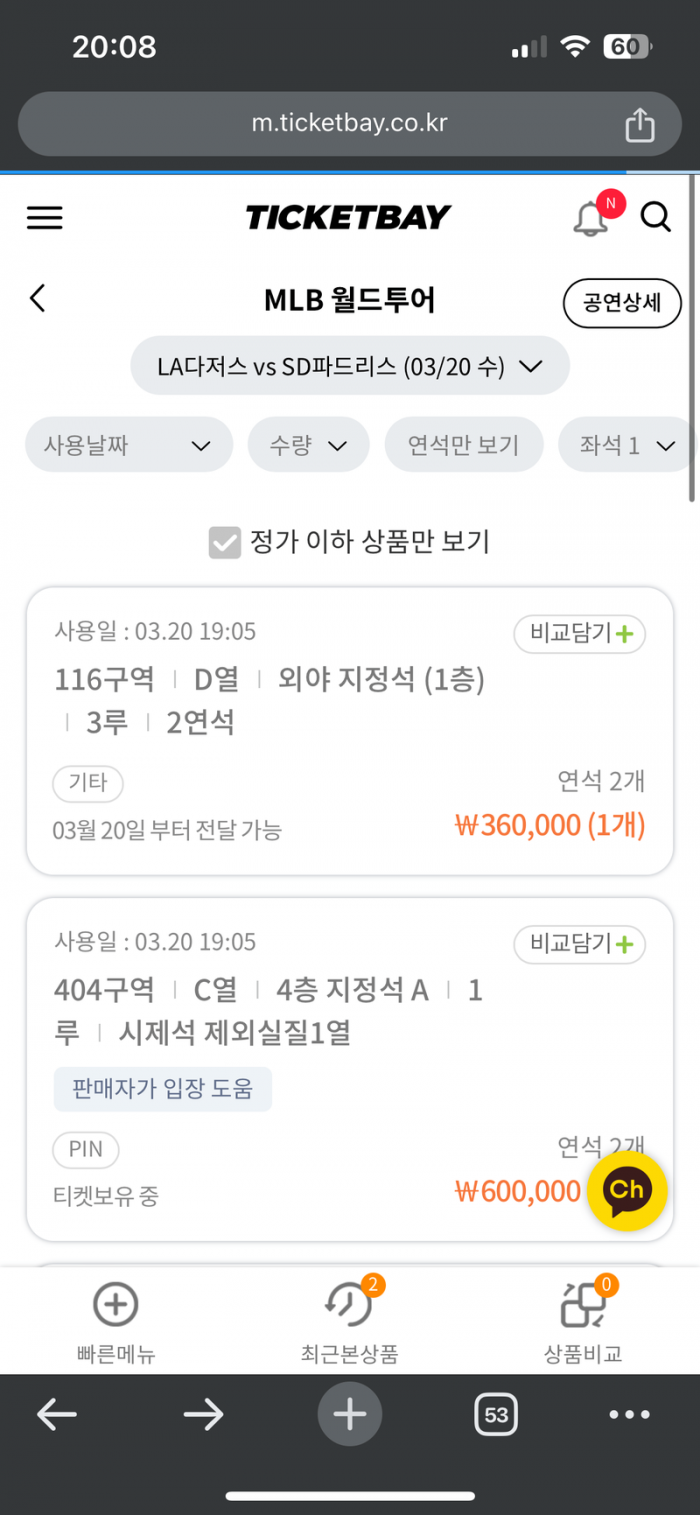Share the page from the address bar
This screenshot has width=700, height=1515.
click(x=640, y=125)
